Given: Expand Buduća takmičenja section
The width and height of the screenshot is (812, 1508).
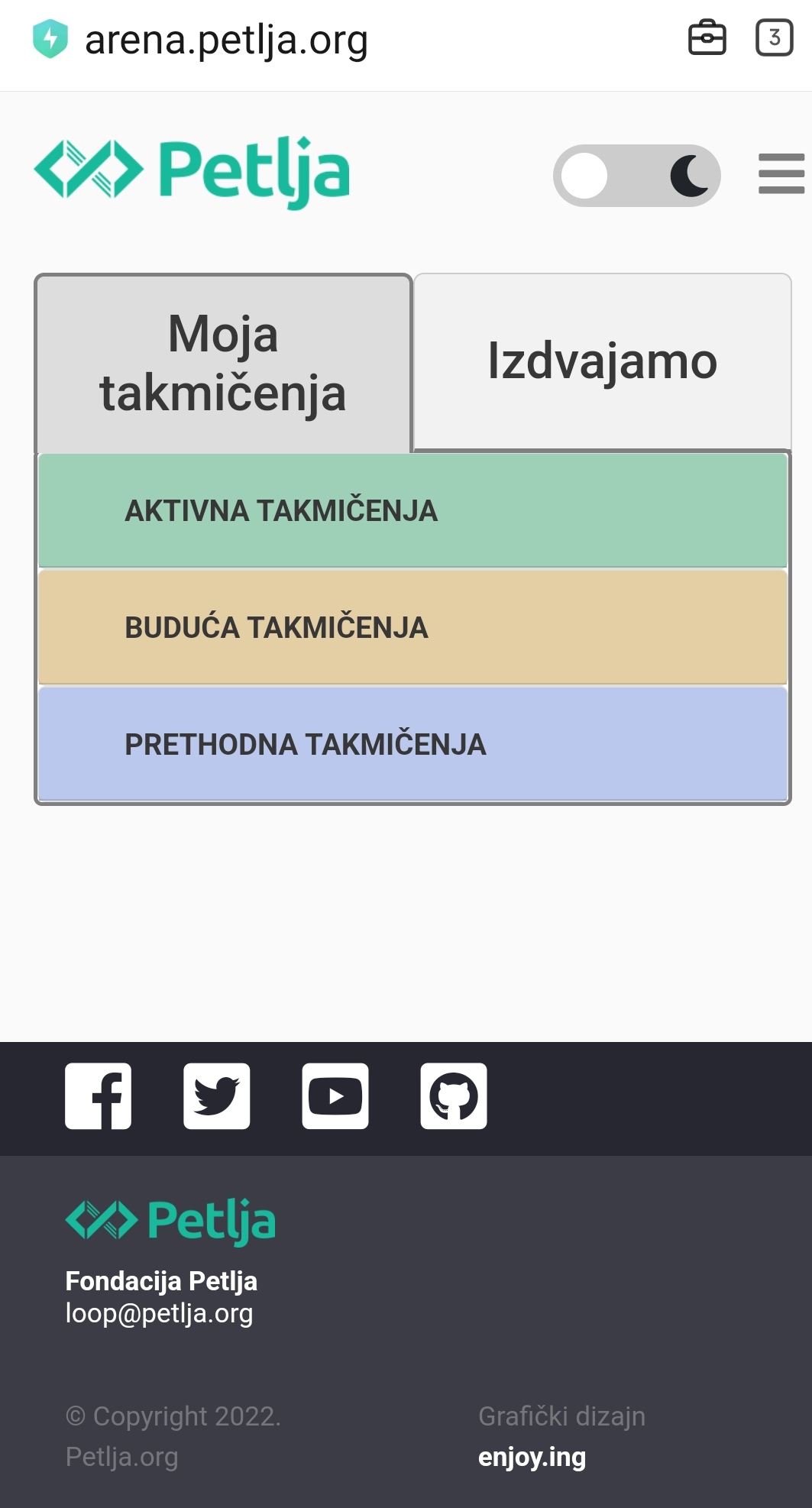Looking at the screenshot, I should coord(412,627).
